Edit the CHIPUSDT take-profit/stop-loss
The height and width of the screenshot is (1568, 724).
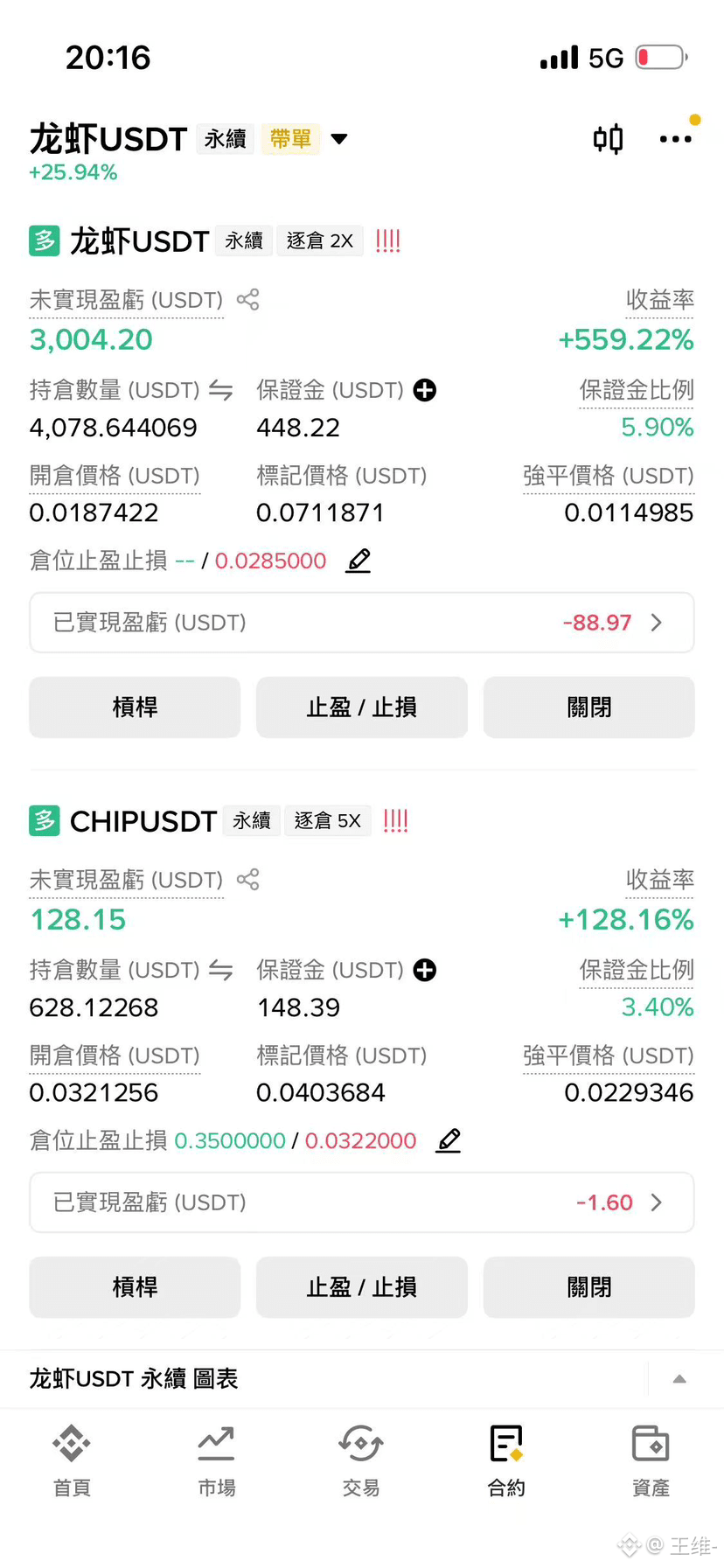[449, 1140]
